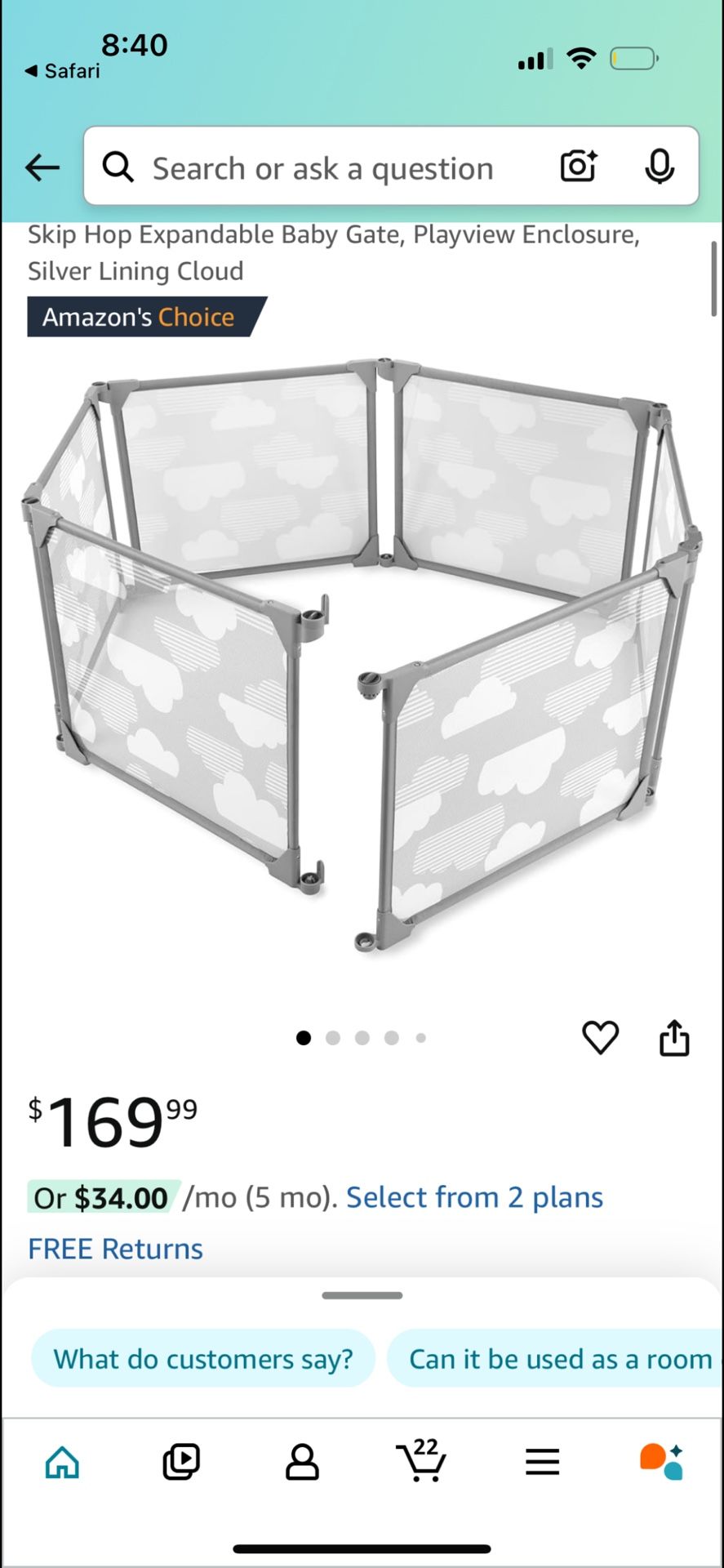Screen dimensions: 724x1568
Task: Go back using the arrow icon
Action: pos(42,168)
